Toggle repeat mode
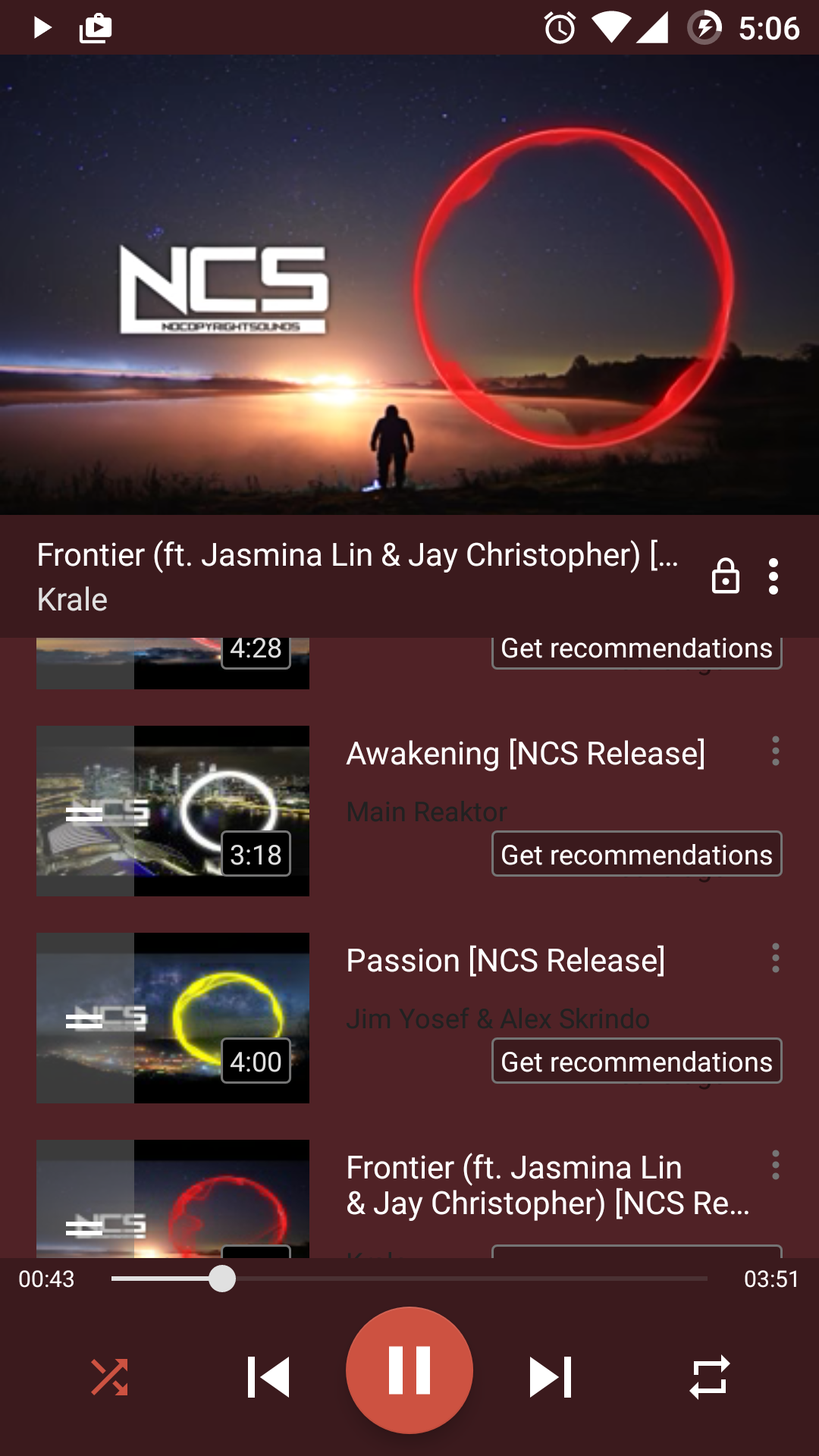Screen dimensions: 819x1456 [x=710, y=1377]
